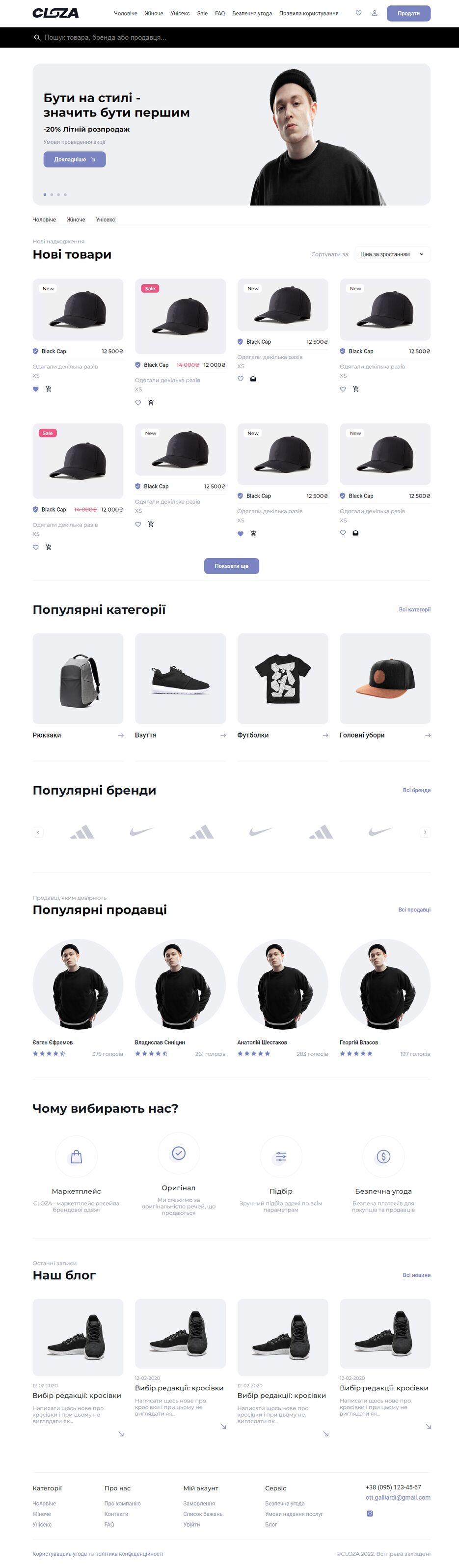Open the user profile icon
The height and width of the screenshot is (1568, 459).
coord(375,13)
